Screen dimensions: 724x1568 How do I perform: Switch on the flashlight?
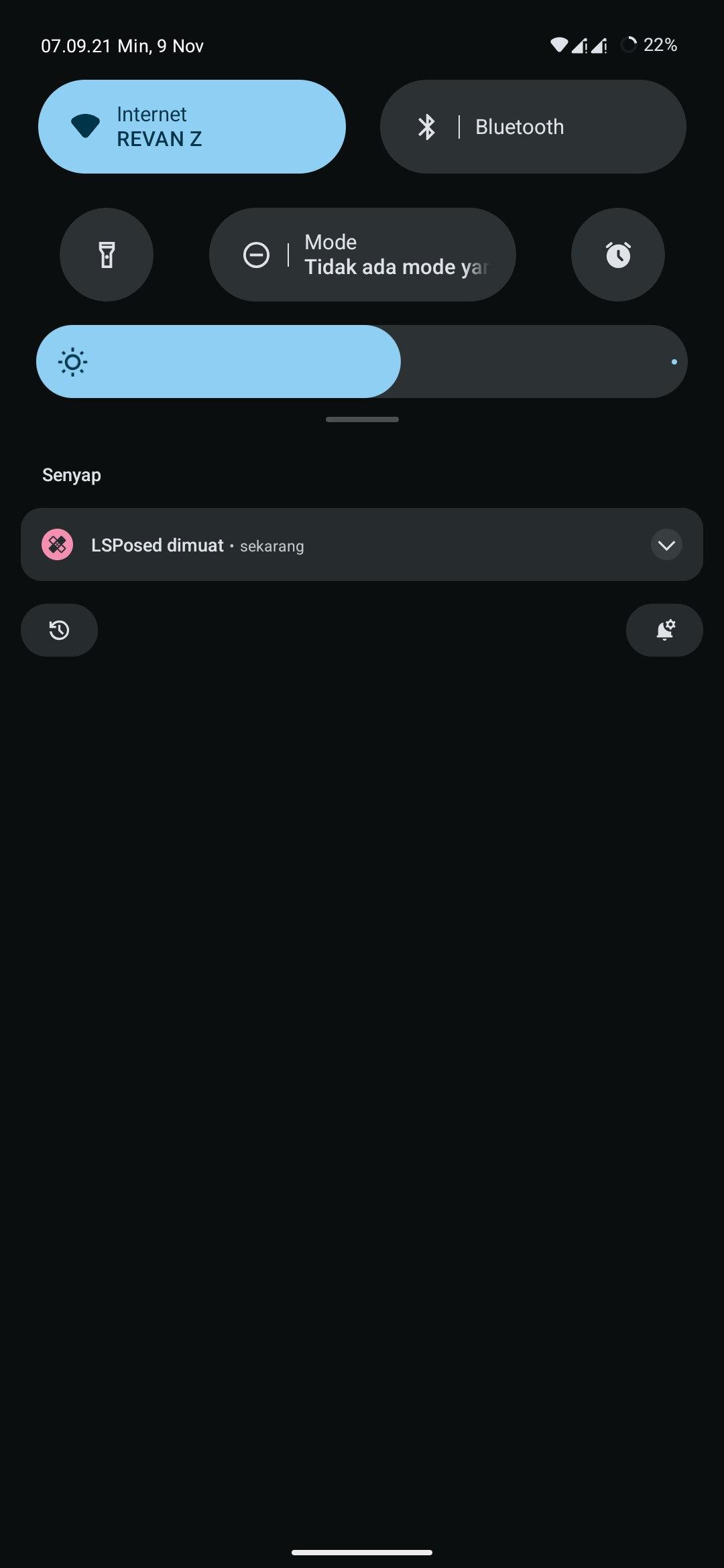click(107, 255)
